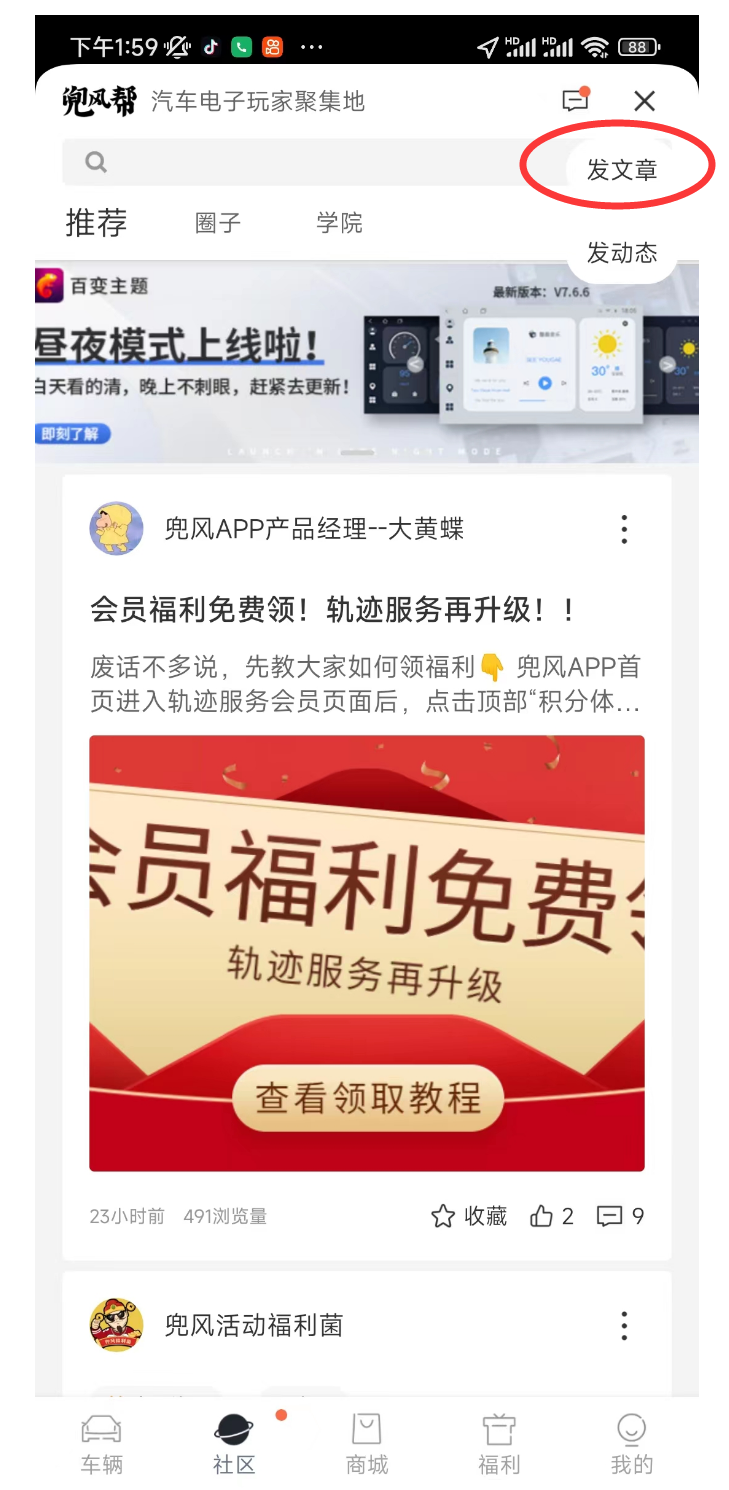The image size is (729, 1490).
Task: Go to the 车辆 tab
Action: [101, 1445]
